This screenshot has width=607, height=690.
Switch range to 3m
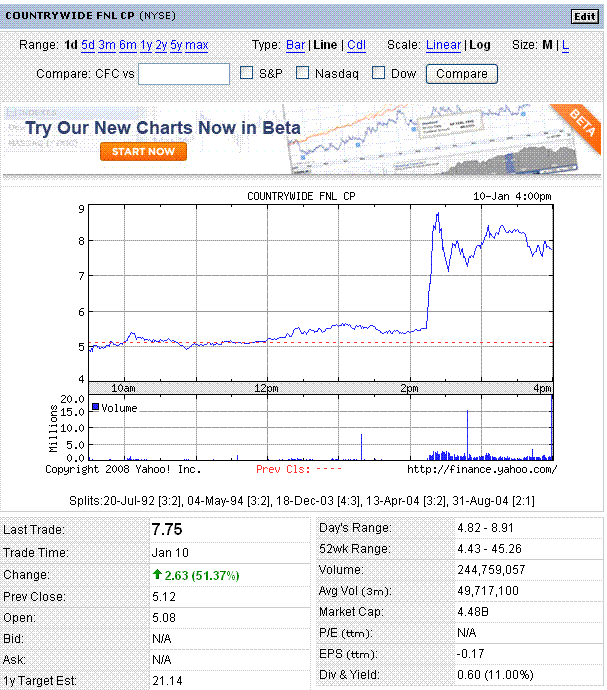coord(107,45)
